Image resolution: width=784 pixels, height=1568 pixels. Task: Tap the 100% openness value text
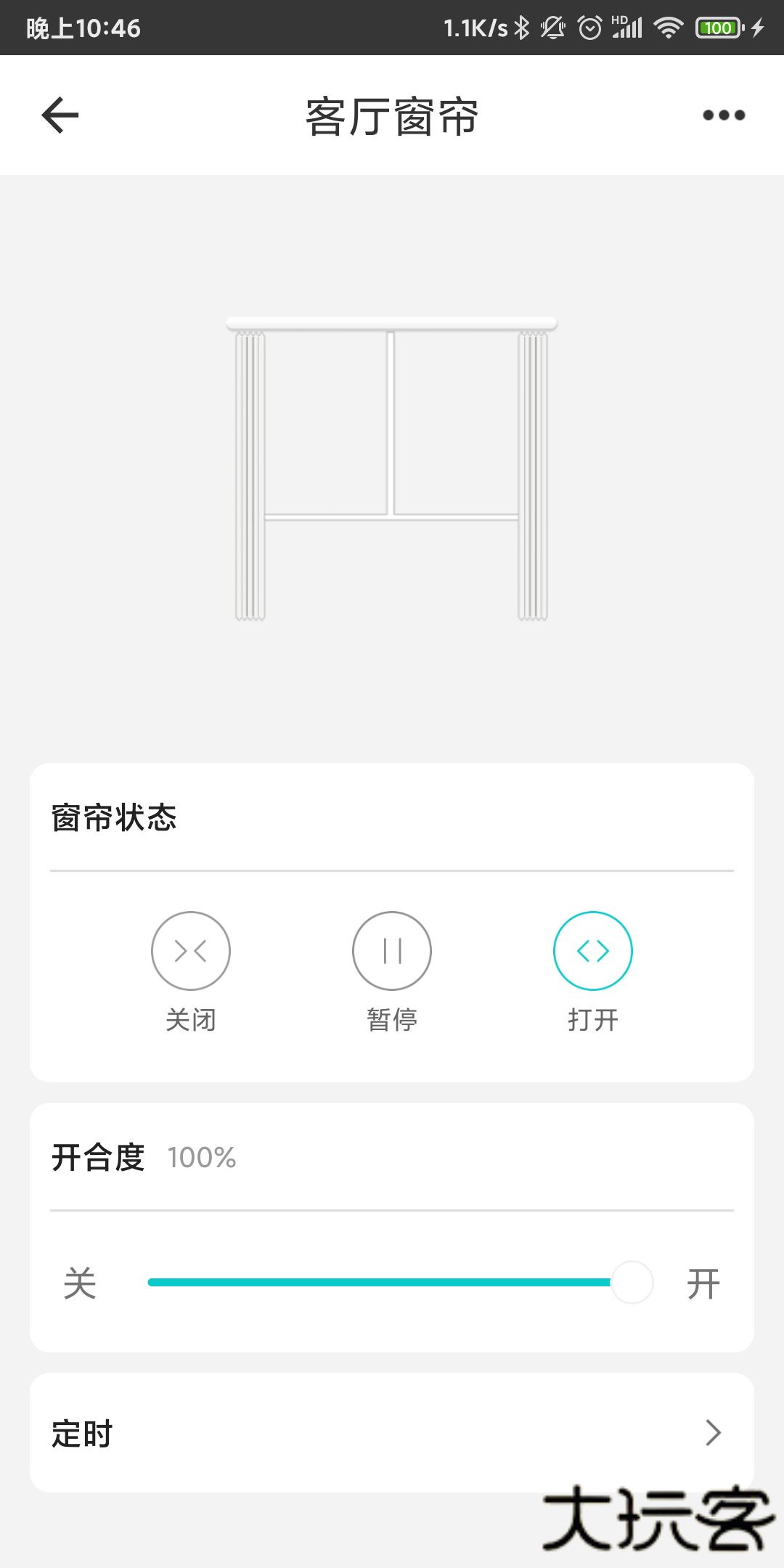tap(201, 1159)
